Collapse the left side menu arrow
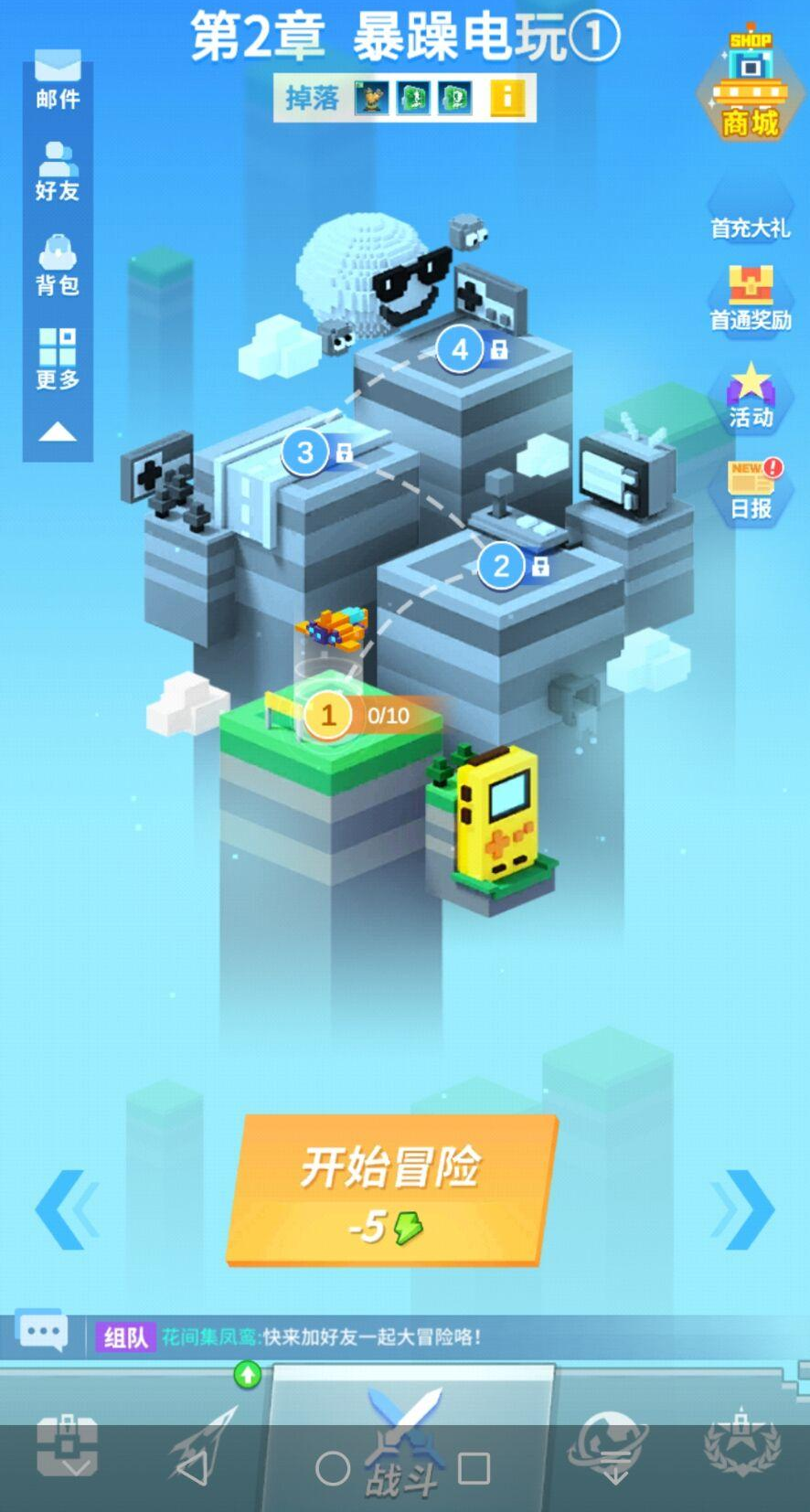 [58, 432]
